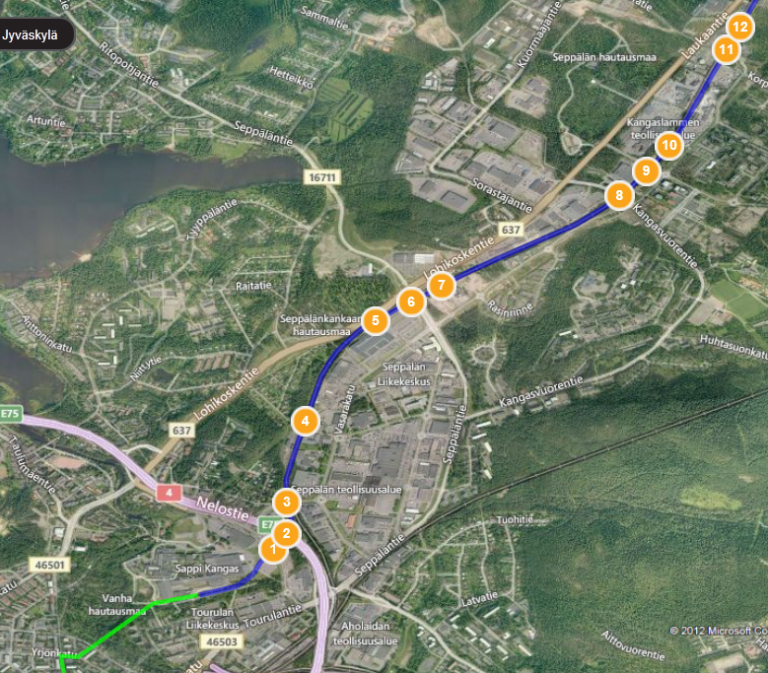The width and height of the screenshot is (768, 673).
Task: Select route waypoint marker 8
Action: click(619, 195)
